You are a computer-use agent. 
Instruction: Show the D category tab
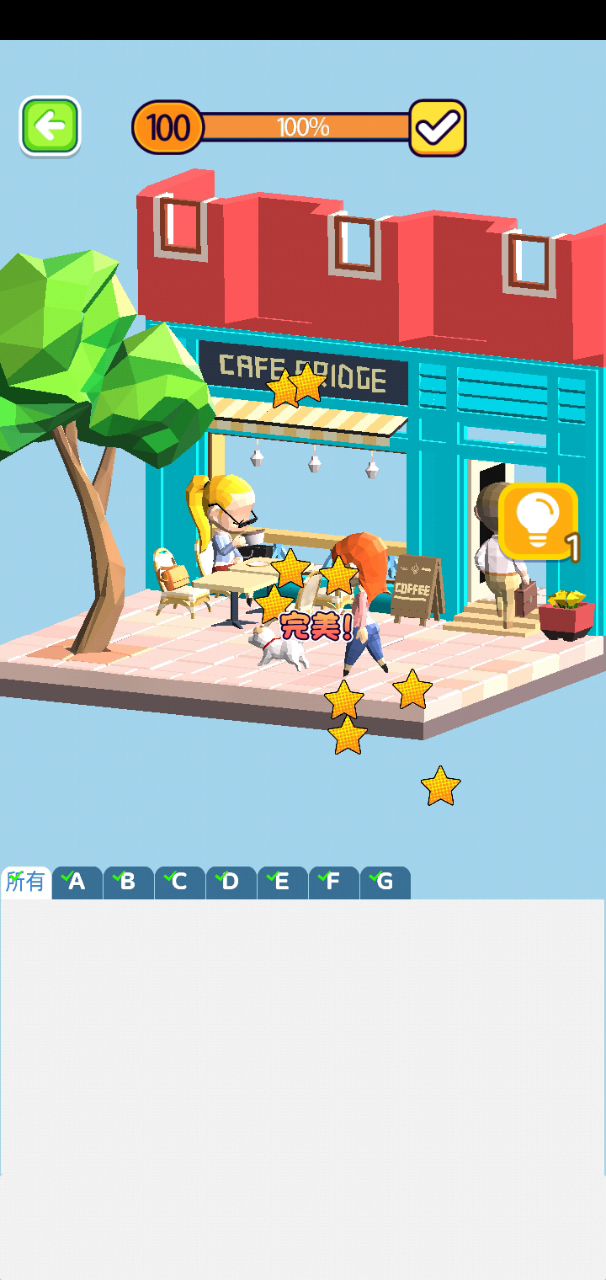coord(231,882)
